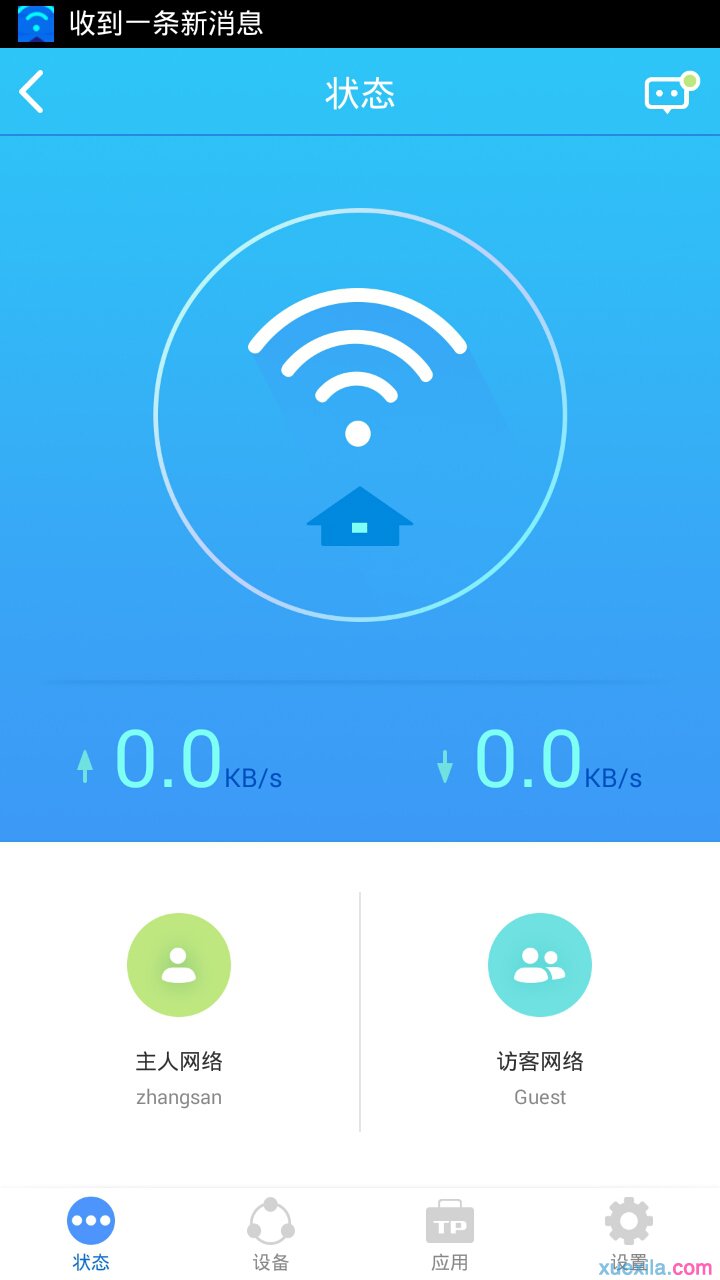Screen dimensions: 720x1280
Task: Open the message center icon
Action: (665, 92)
